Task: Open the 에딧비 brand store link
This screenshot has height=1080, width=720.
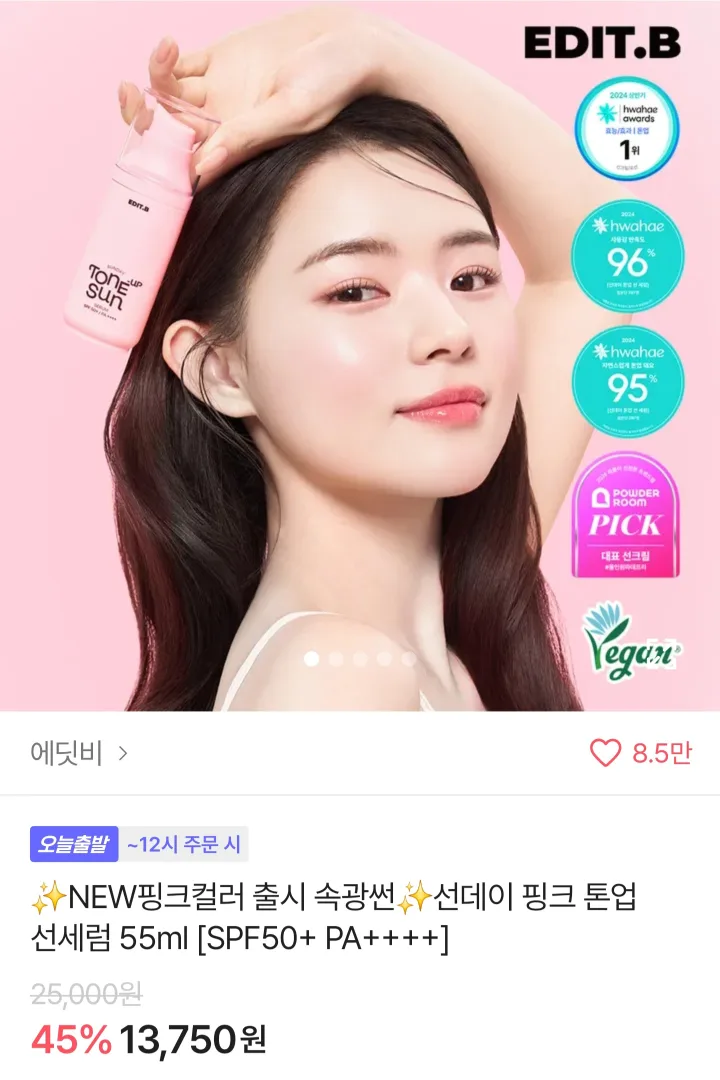Action: [78, 753]
